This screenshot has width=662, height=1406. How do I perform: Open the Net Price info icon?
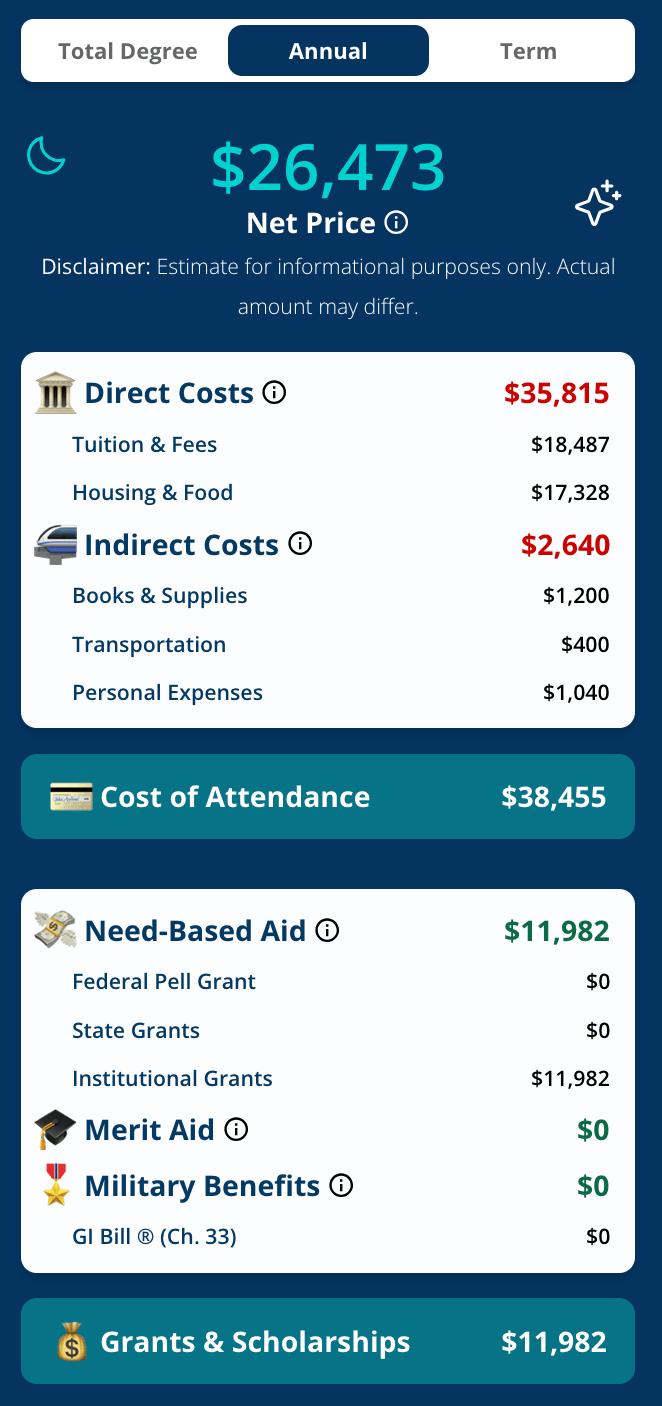pyautogui.click(x=396, y=222)
